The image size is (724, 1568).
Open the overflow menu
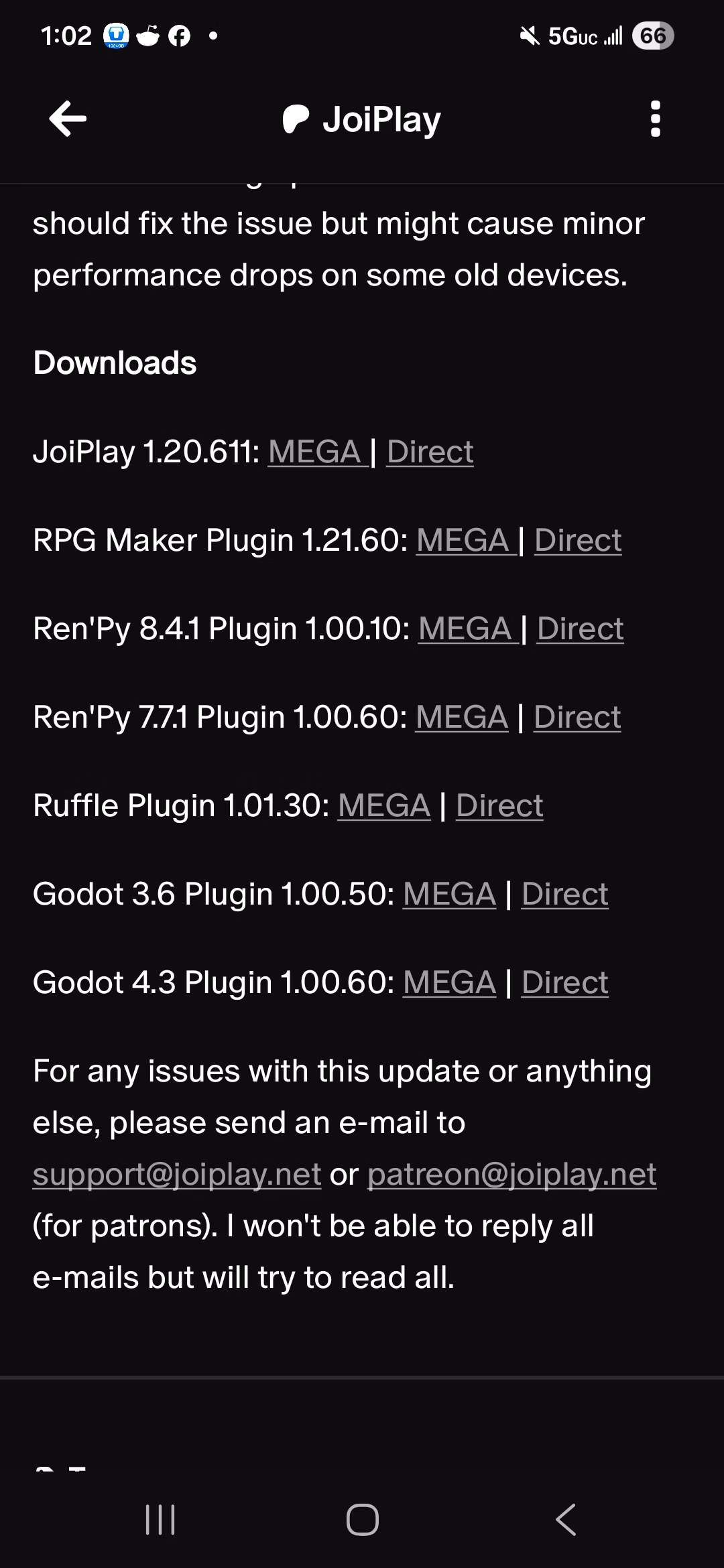[x=655, y=119]
